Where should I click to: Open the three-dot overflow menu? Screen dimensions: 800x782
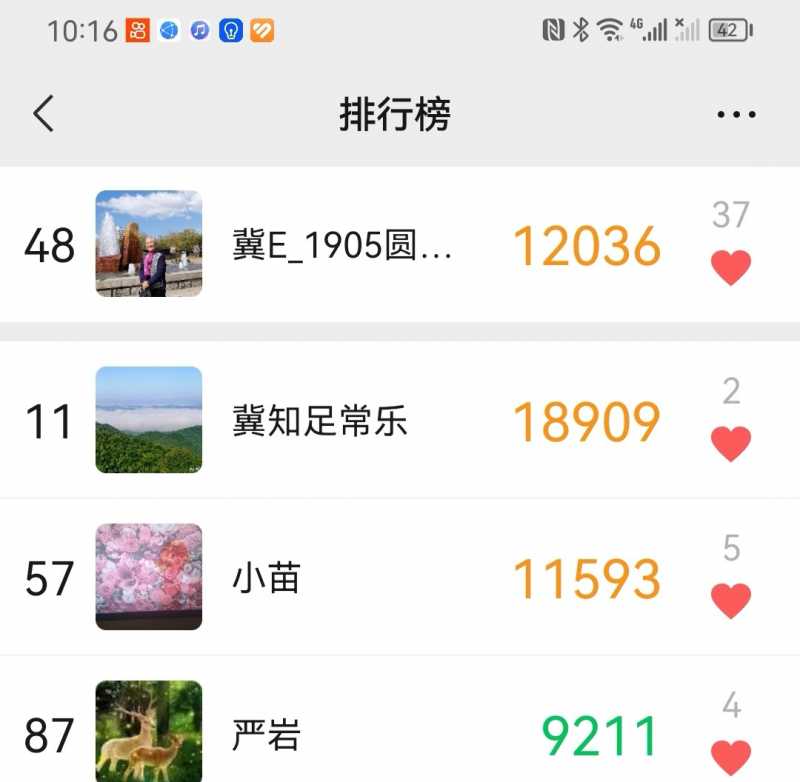tap(736, 115)
